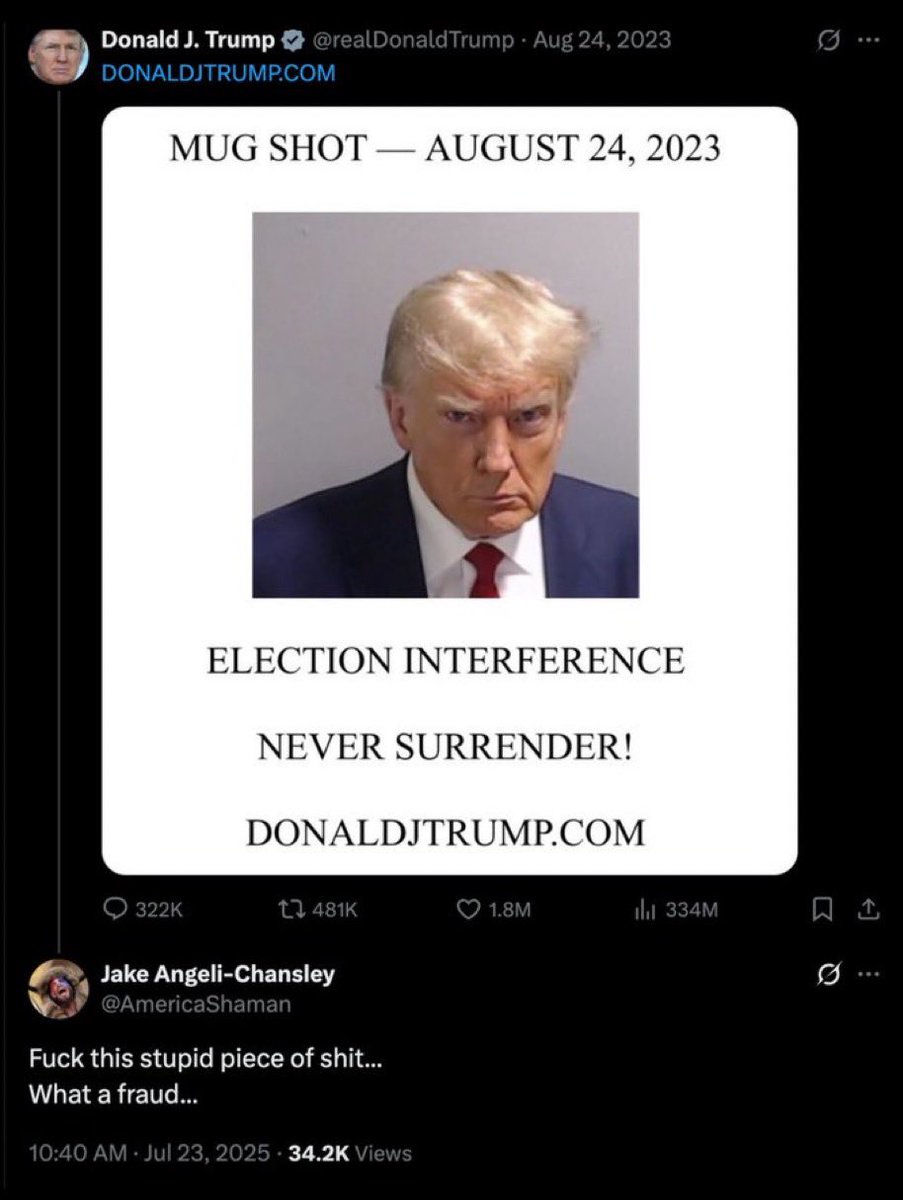903x1200 pixels.
Task: Tap the Grok icon on the @realDonaldTrump post
Action: click(828, 43)
